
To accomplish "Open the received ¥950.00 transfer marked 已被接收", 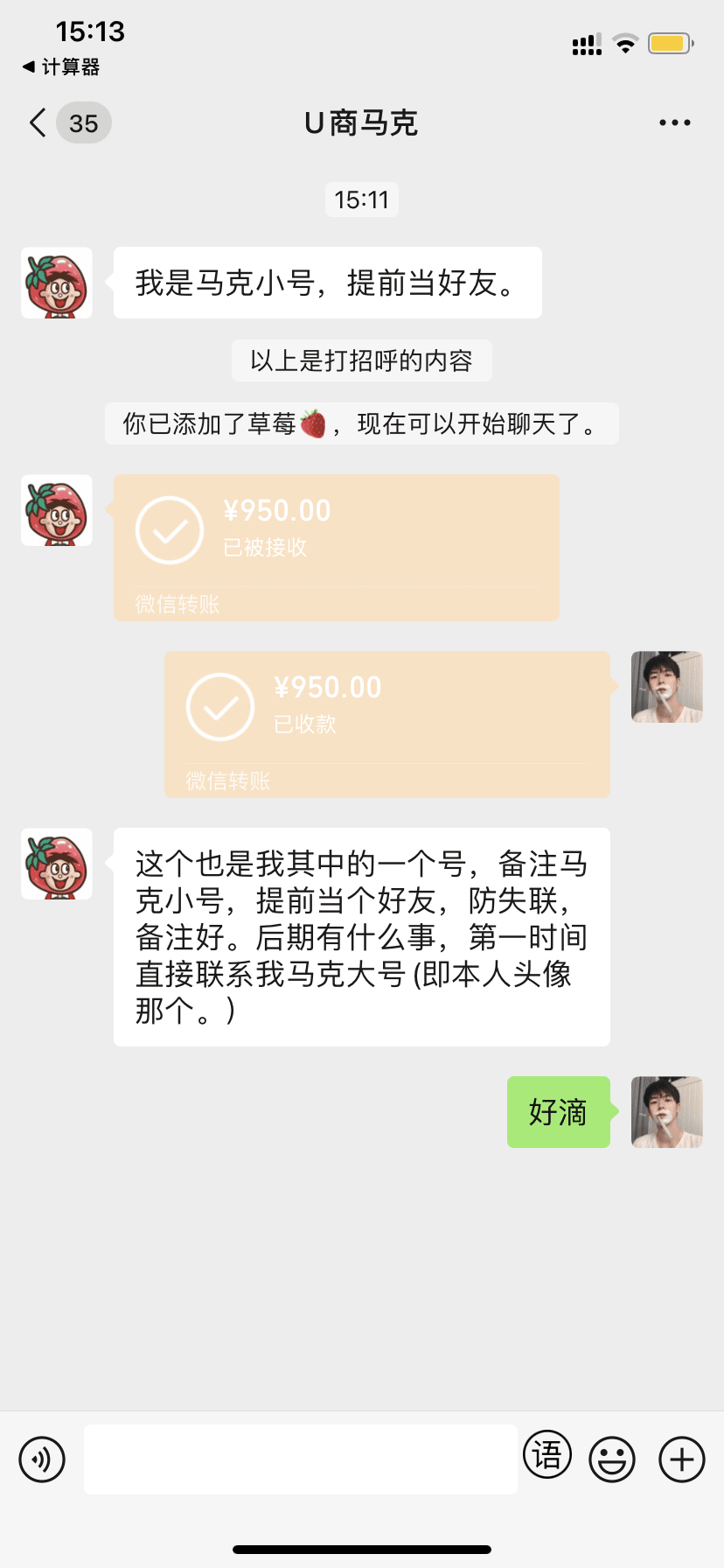I will (x=336, y=547).
